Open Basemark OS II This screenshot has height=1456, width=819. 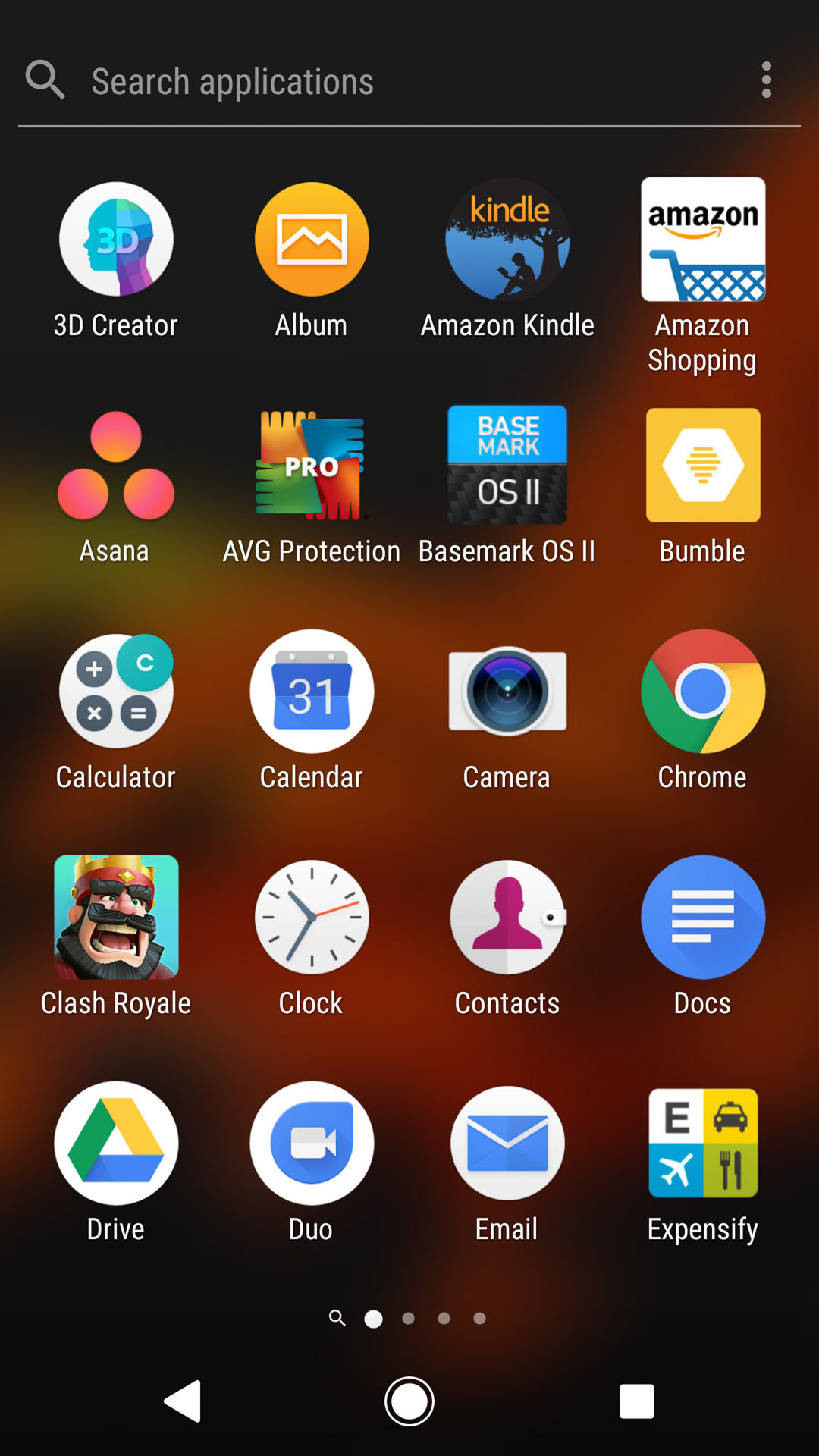pyautogui.click(x=507, y=466)
